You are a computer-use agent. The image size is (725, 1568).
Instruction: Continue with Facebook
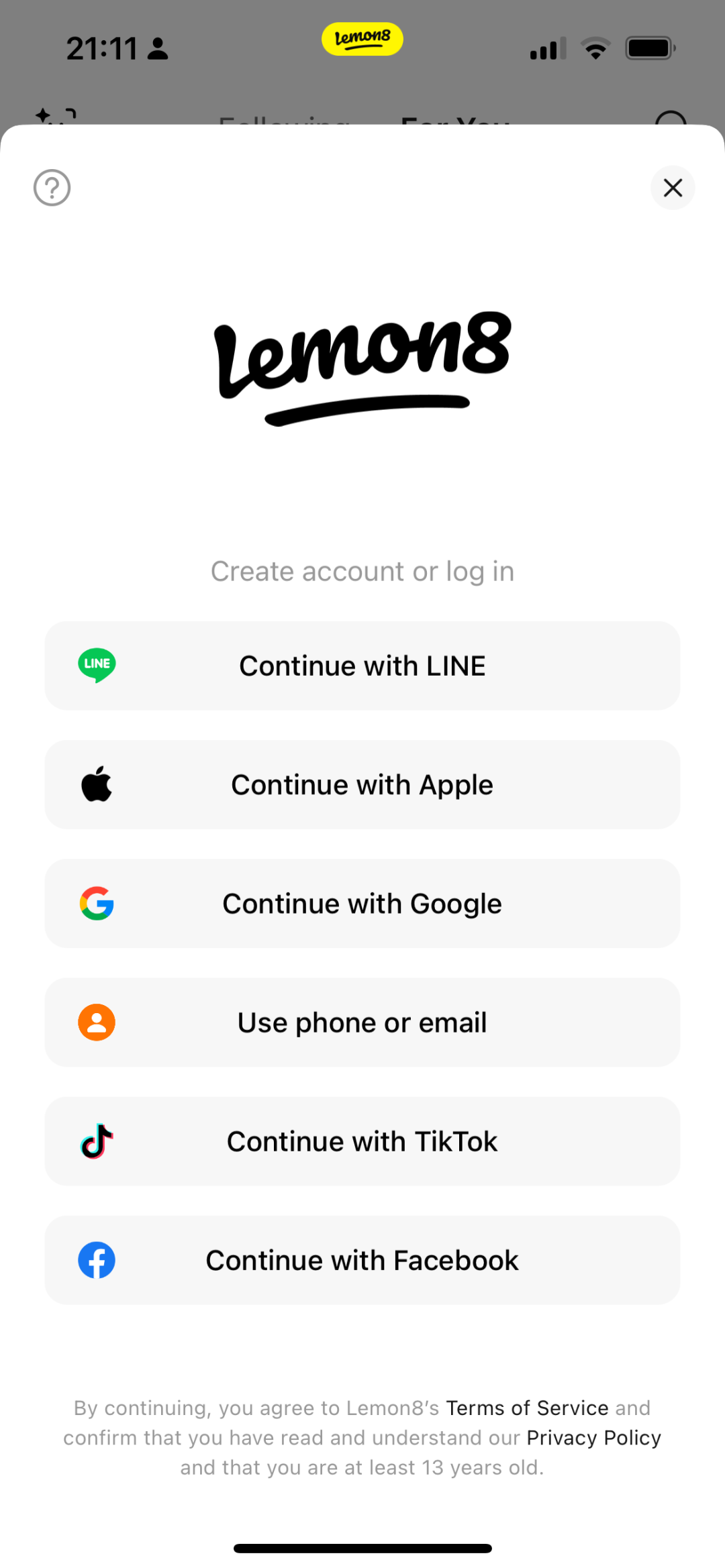tap(362, 1259)
